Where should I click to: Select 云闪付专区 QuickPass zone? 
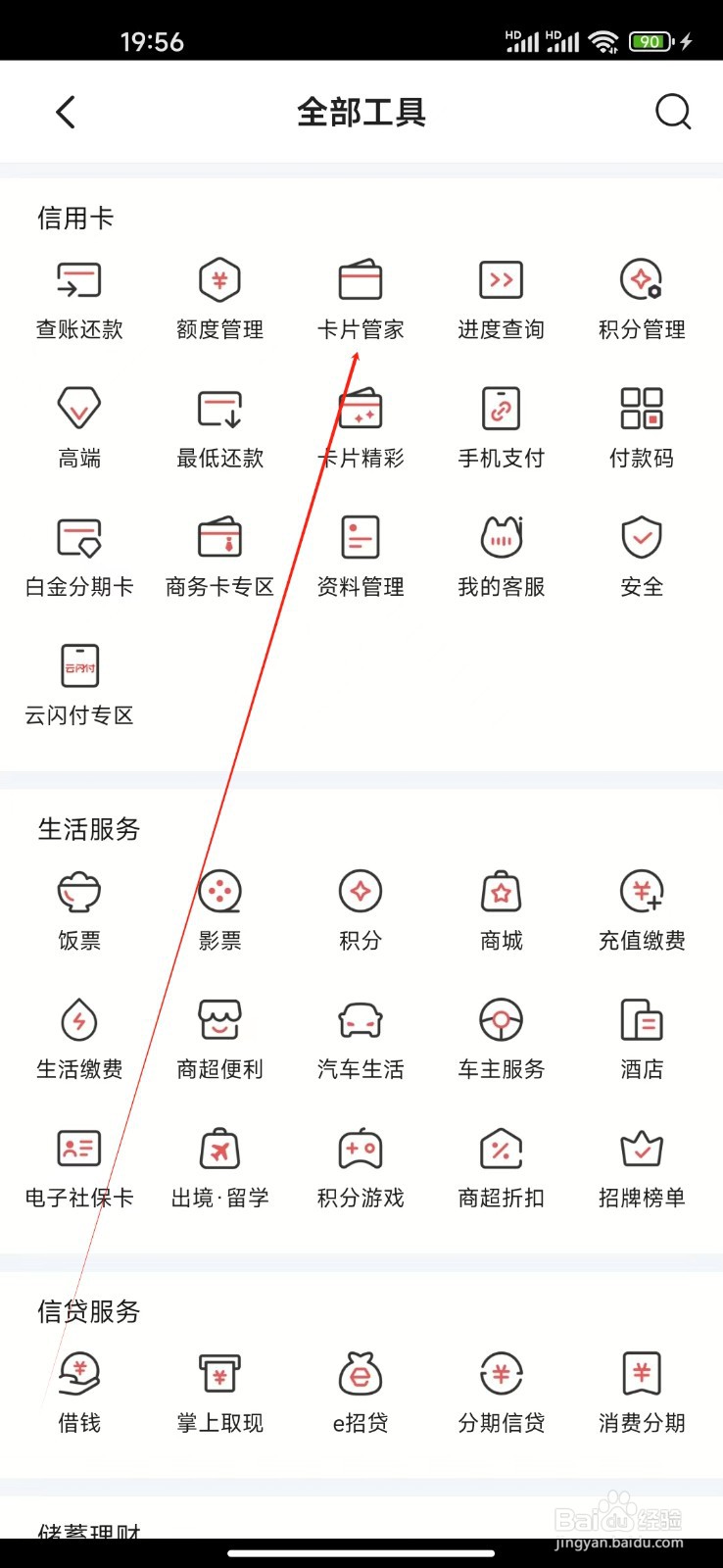(x=78, y=680)
